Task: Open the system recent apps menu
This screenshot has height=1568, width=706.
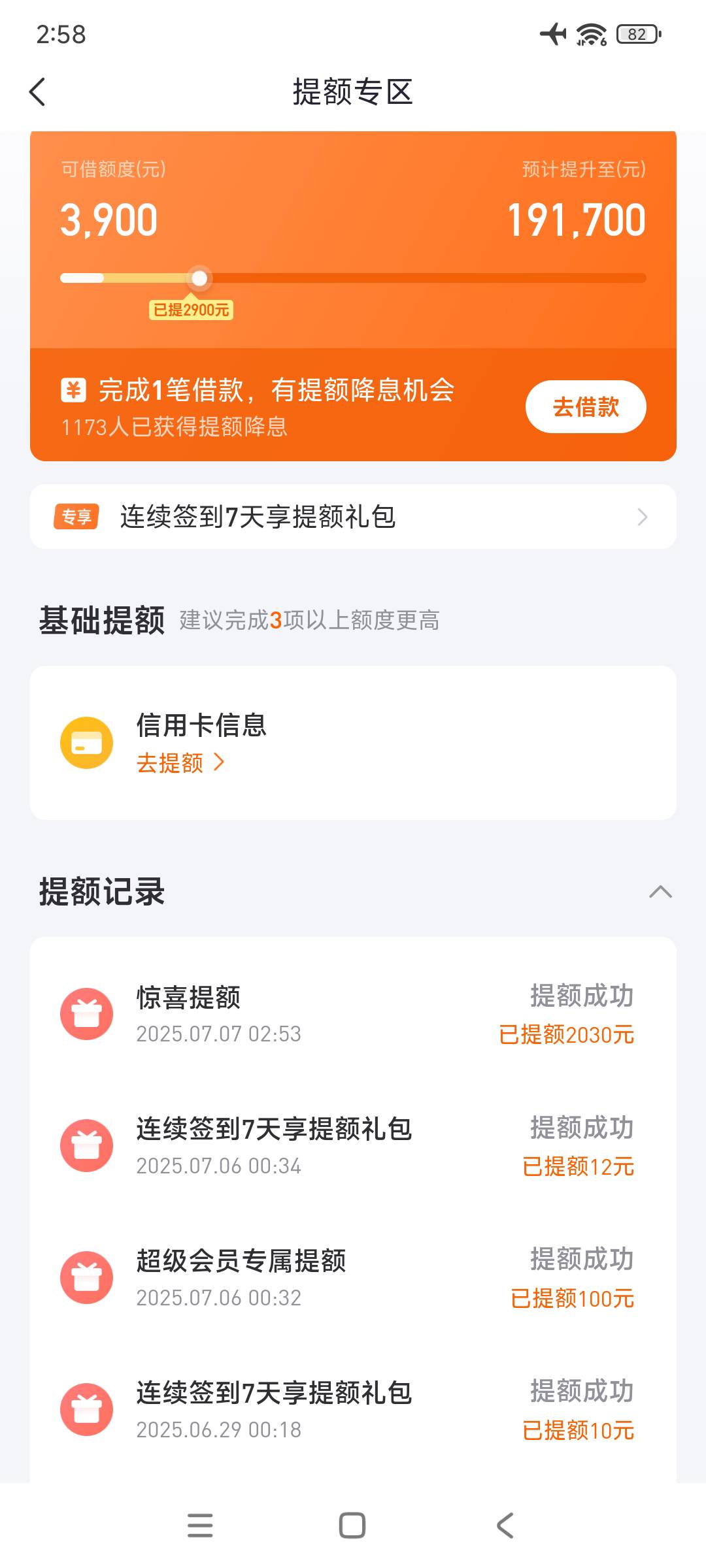Action: (200, 1526)
